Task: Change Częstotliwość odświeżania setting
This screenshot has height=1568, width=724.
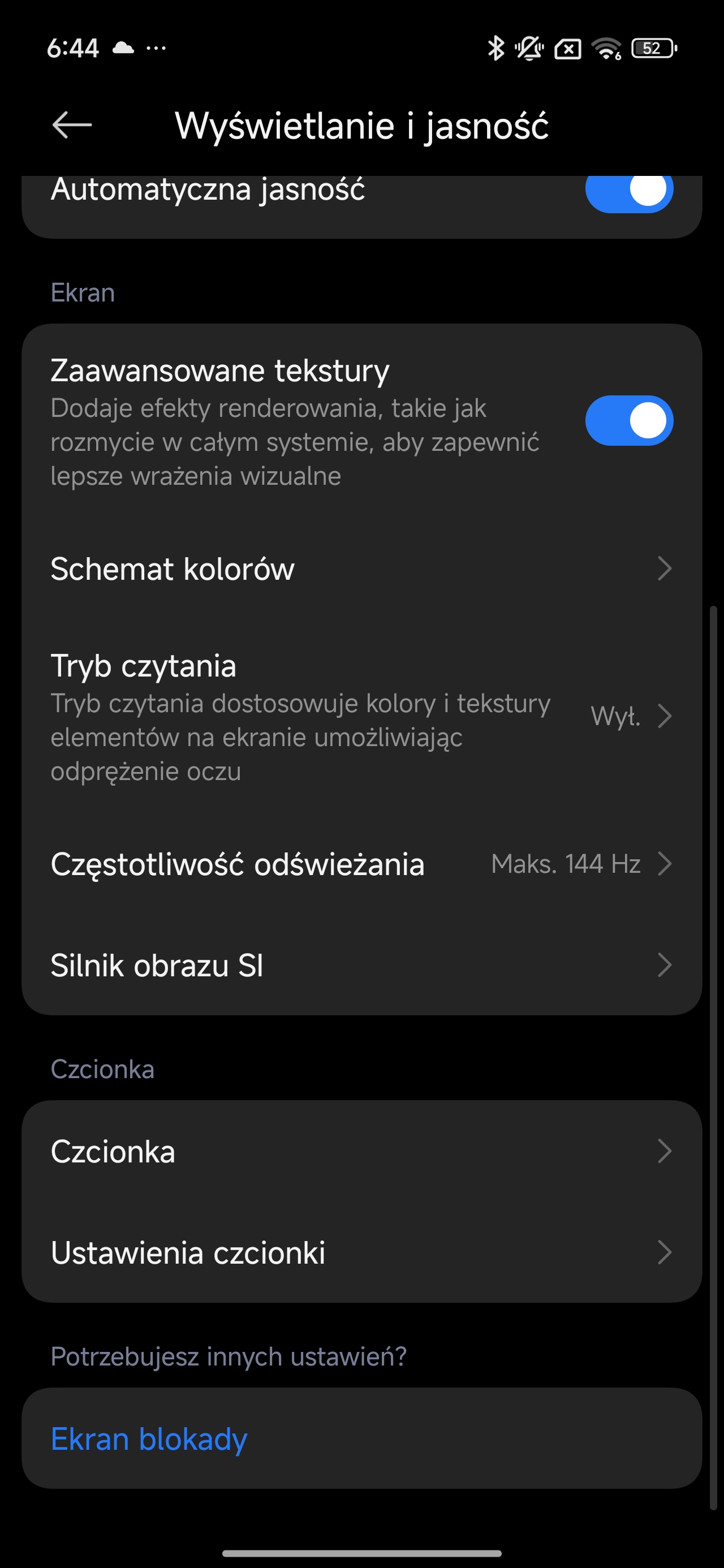Action: coord(361,864)
